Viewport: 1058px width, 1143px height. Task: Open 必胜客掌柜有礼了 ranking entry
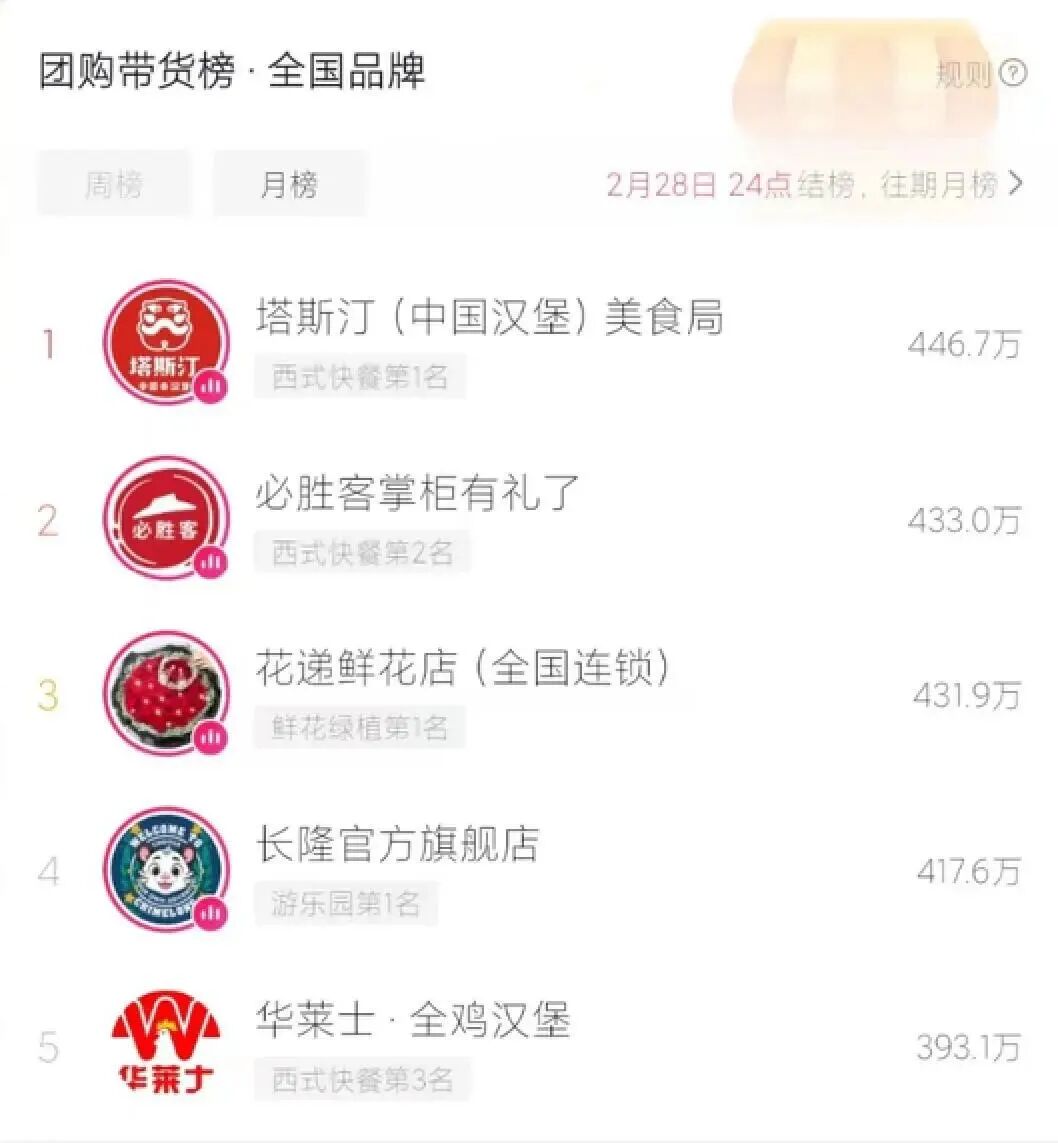(417, 494)
